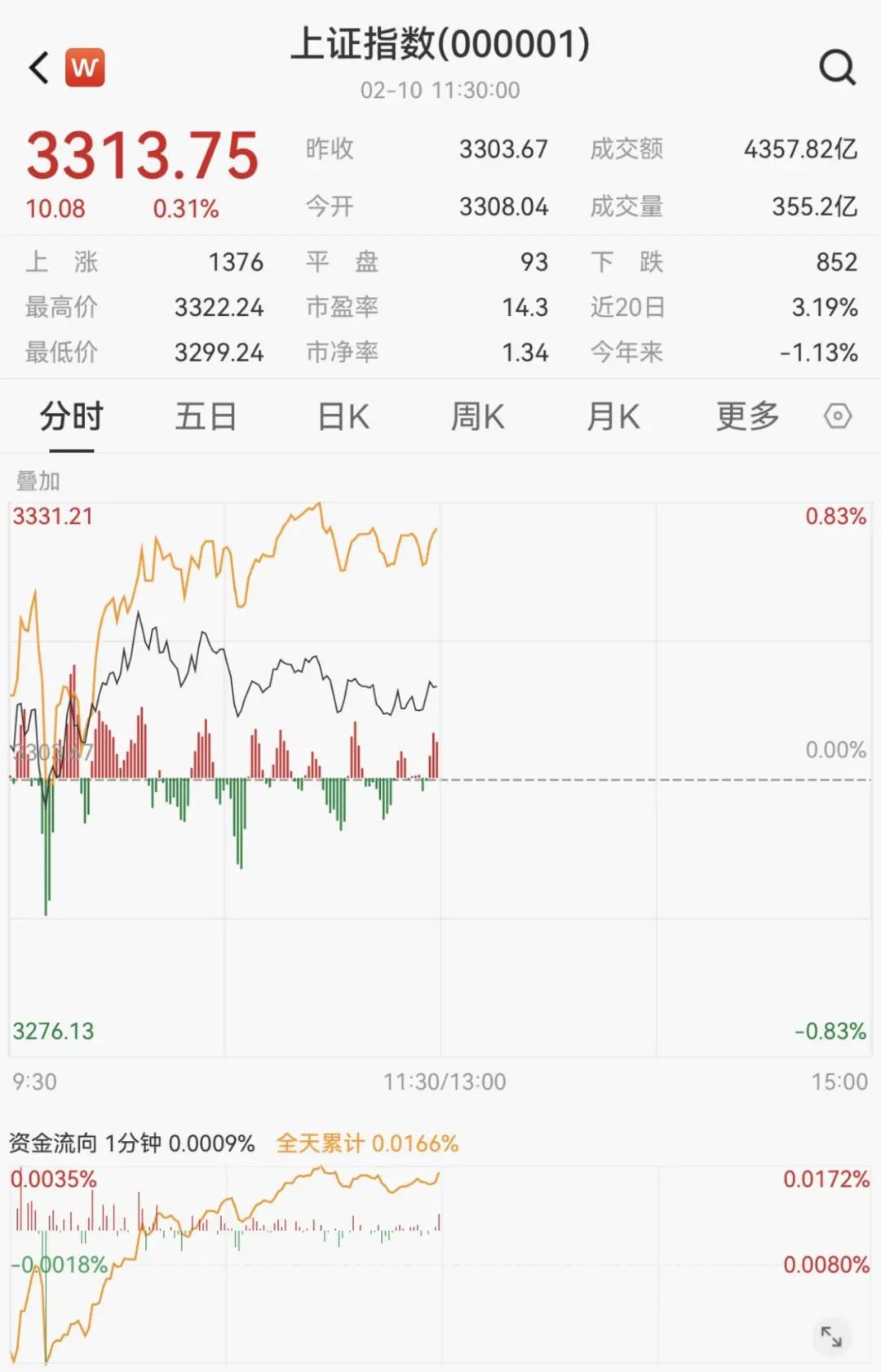Go back using the back arrow

(x=38, y=68)
